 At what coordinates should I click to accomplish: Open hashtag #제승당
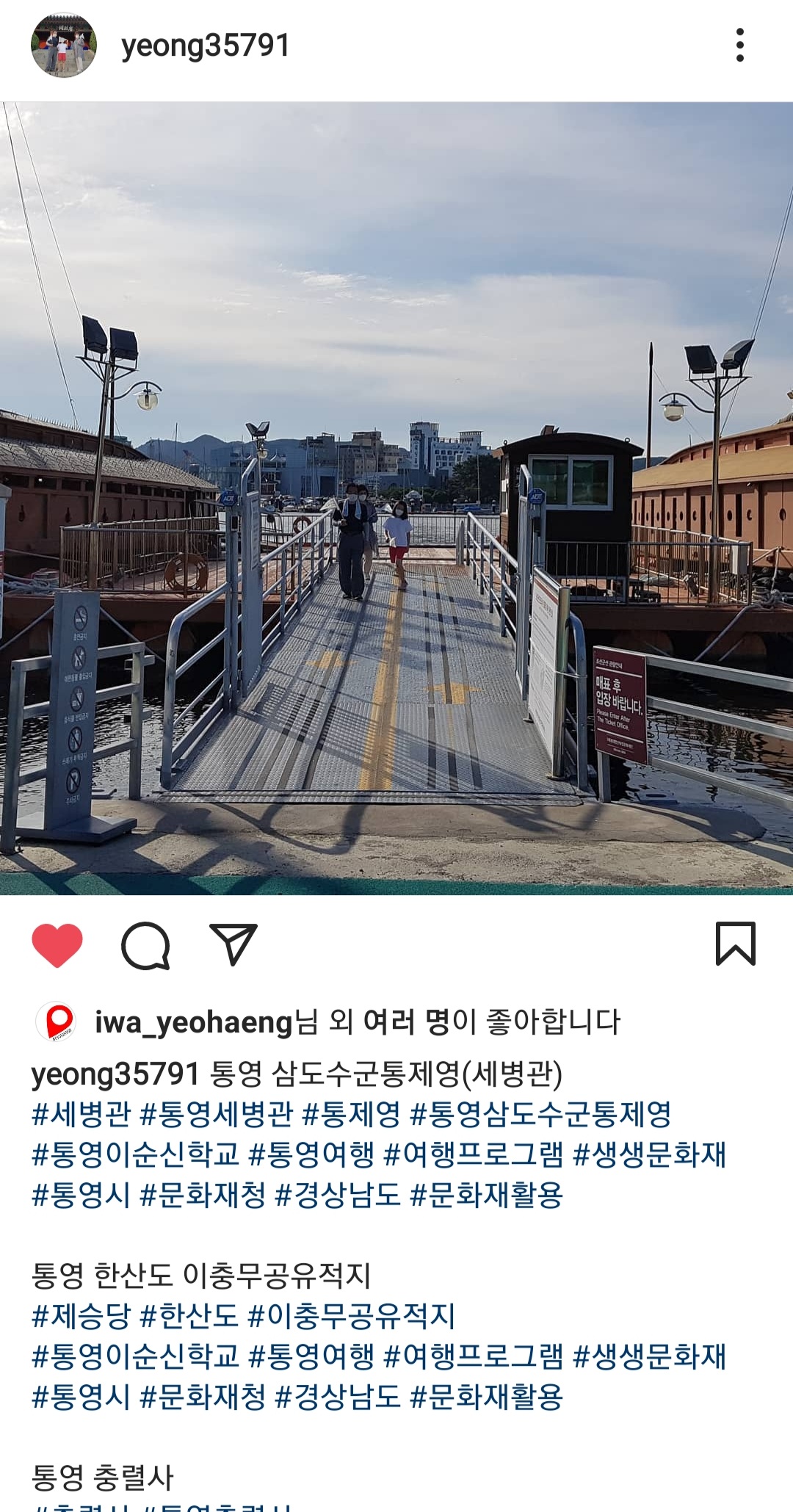point(81,1316)
